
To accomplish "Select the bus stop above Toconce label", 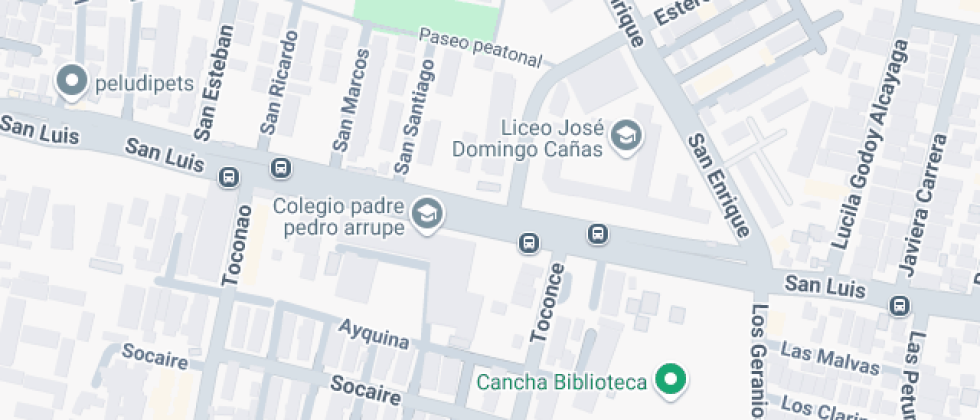I will (528, 243).
